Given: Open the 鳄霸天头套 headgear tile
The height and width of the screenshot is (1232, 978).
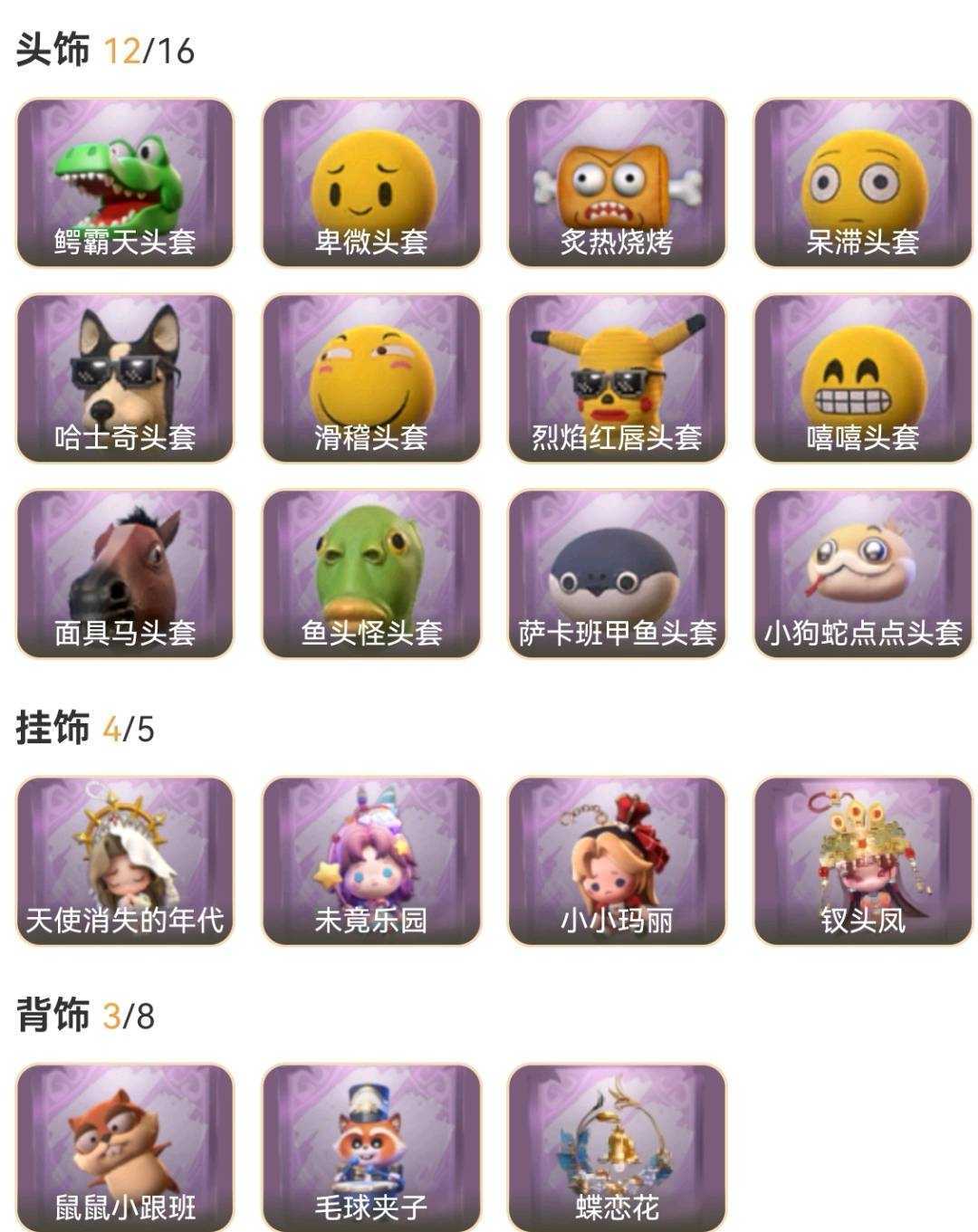Looking at the screenshot, I should pyautogui.click(x=125, y=183).
